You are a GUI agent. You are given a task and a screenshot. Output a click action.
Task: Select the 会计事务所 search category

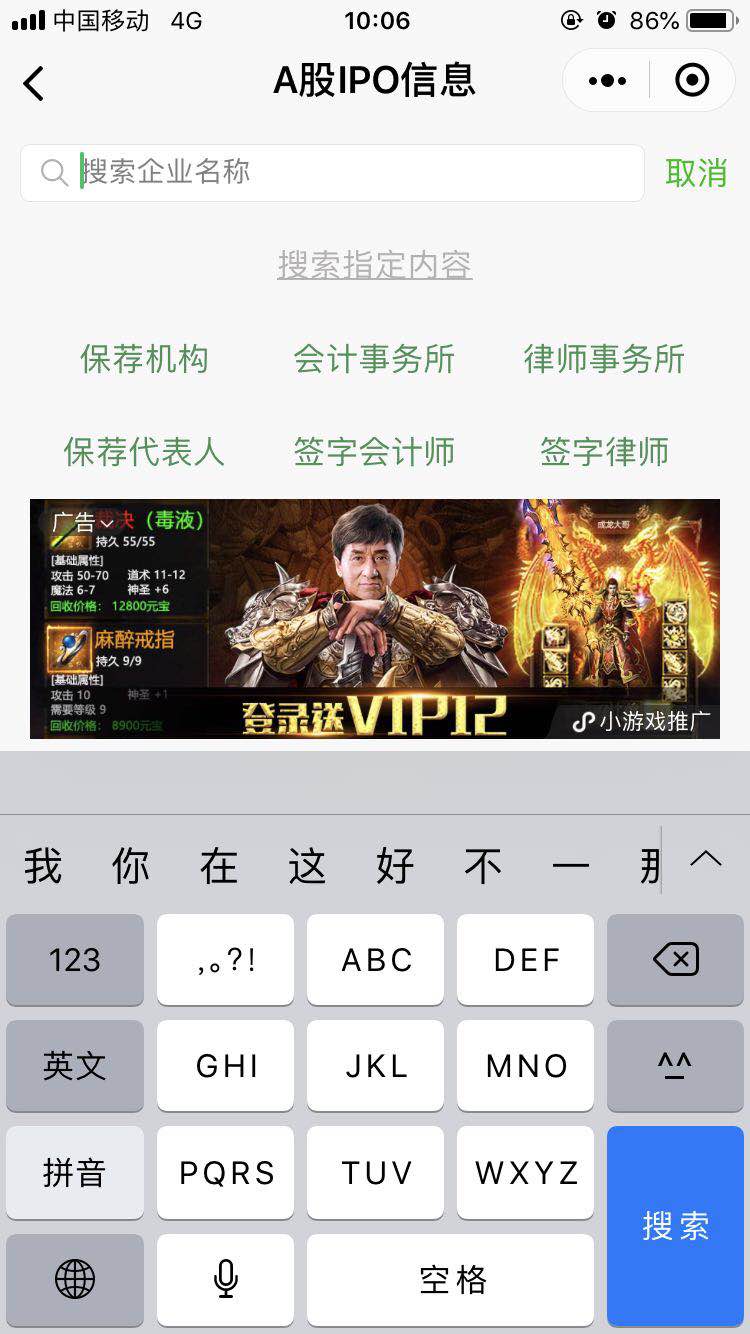click(x=374, y=359)
